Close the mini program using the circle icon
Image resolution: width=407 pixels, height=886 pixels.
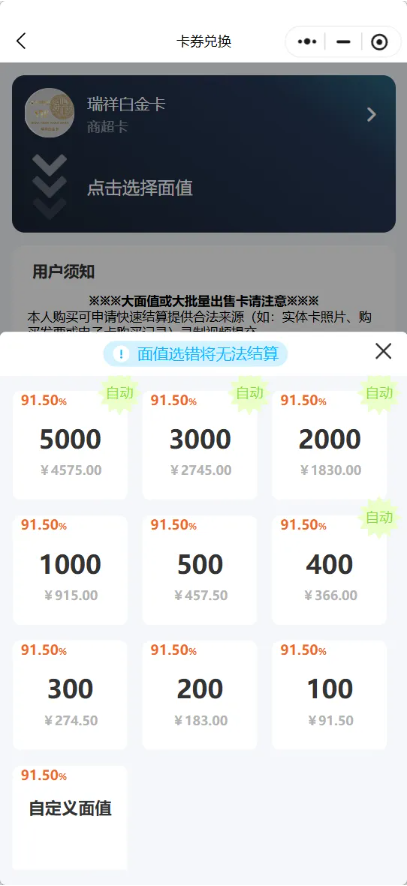click(x=379, y=42)
